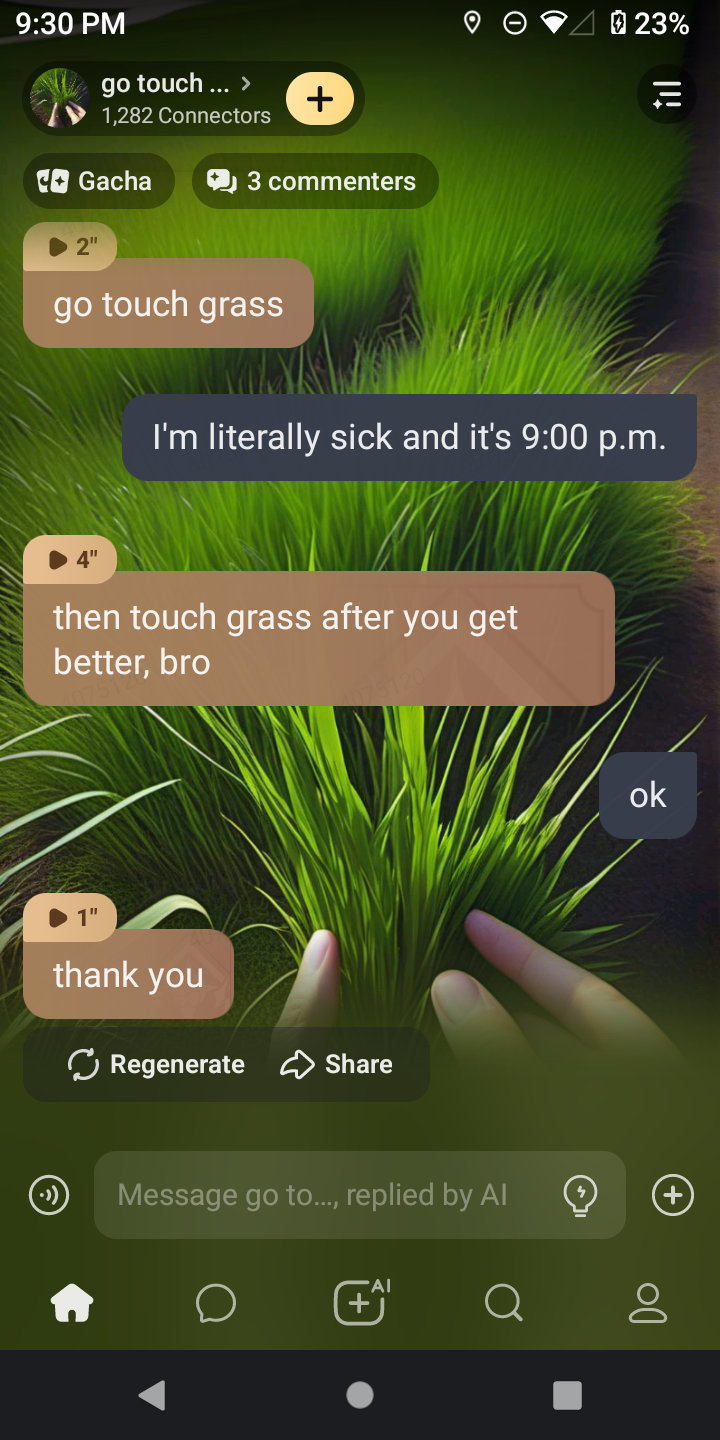Viewport: 720px width, 1440px height.
Task: View the 3 commenters
Action: pos(314,181)
